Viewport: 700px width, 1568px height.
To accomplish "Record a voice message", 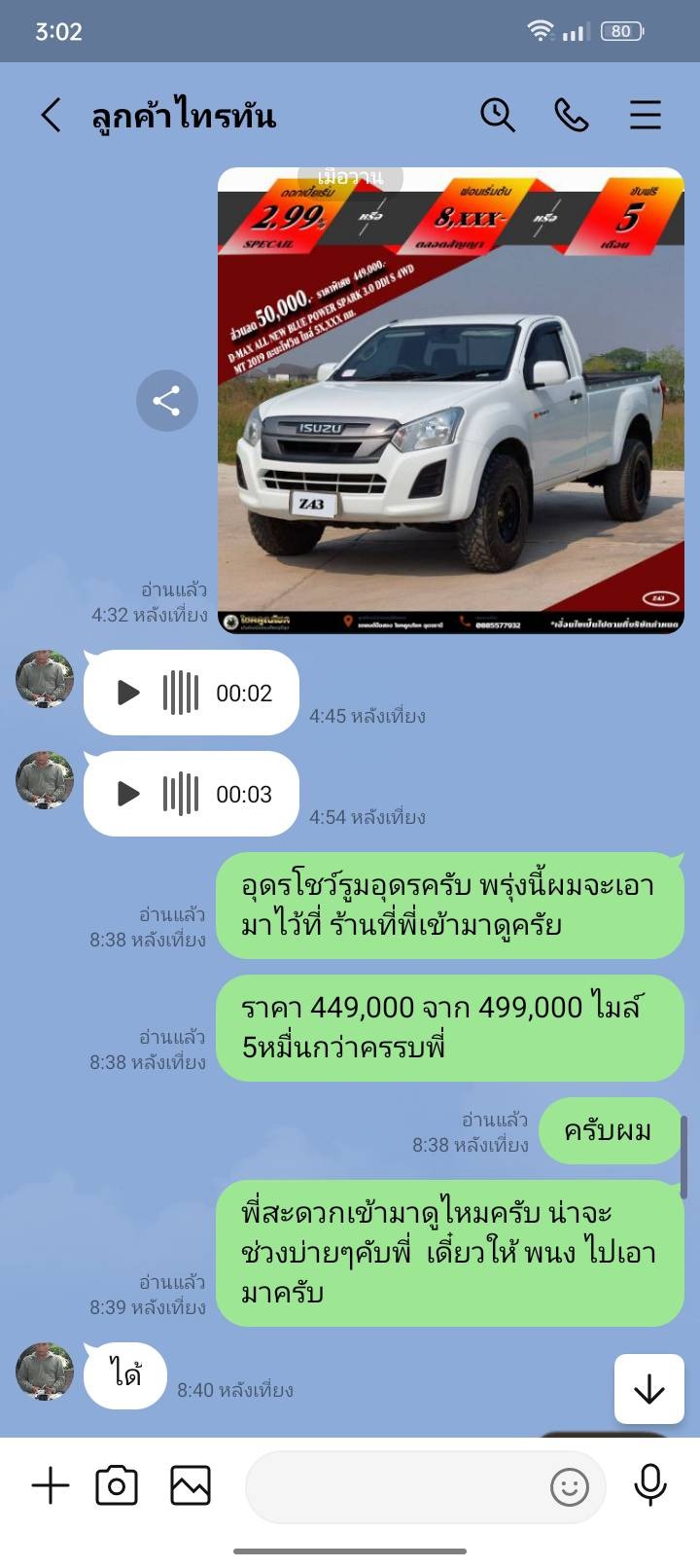I will (x=649, y=1485).
